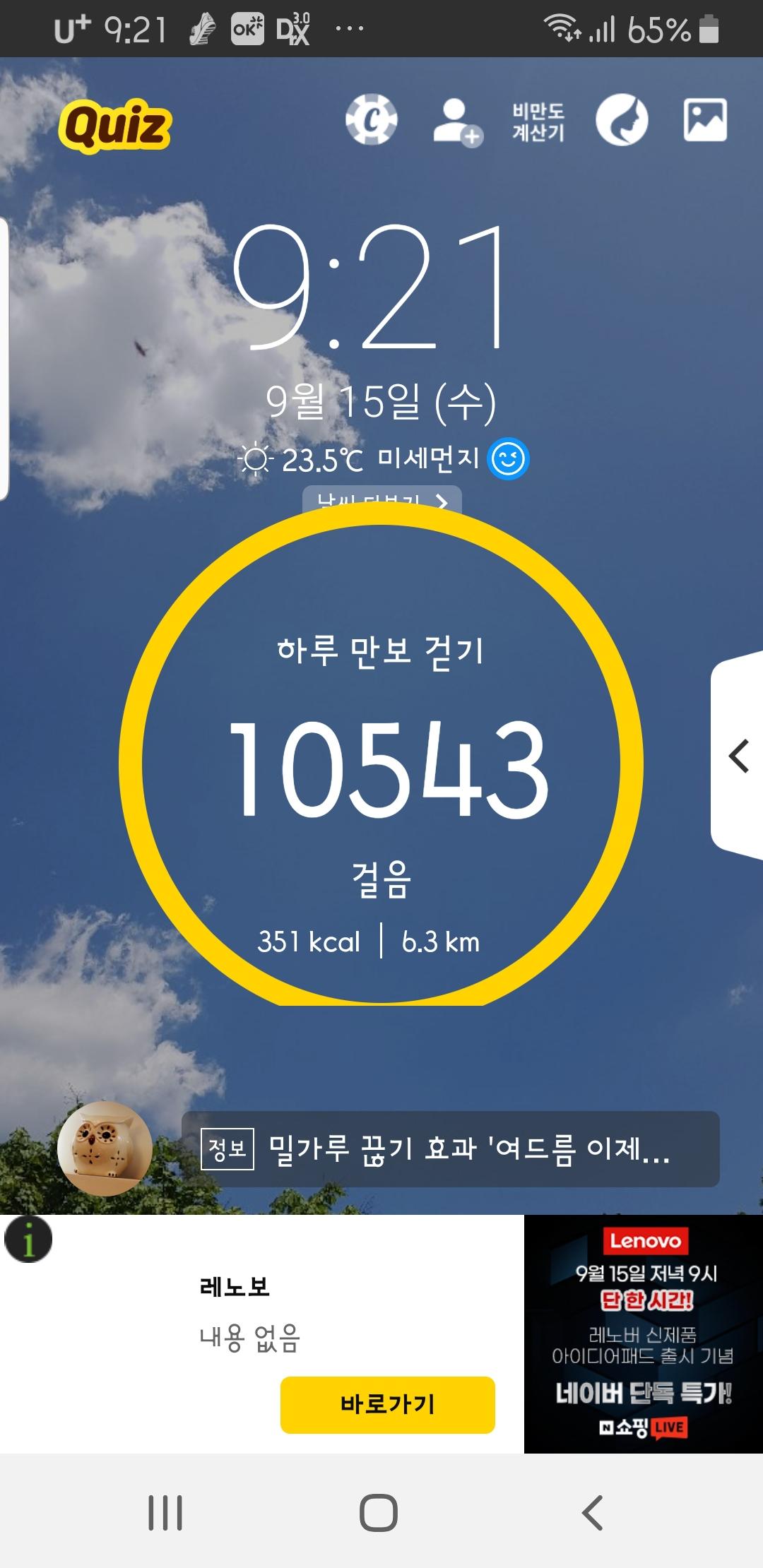This screenshot has width=763, height=1568.
Task: Expand the side panel arrow
Action: [738, 756]
